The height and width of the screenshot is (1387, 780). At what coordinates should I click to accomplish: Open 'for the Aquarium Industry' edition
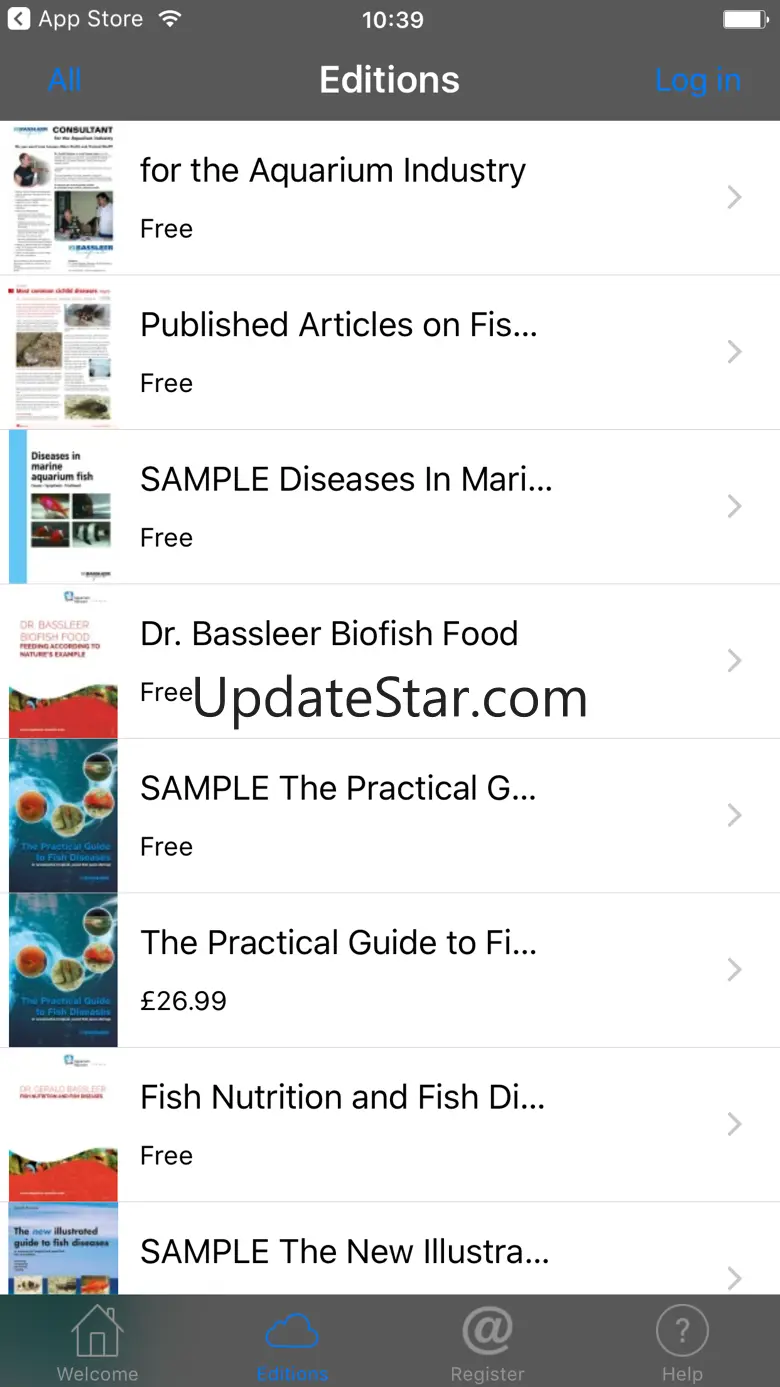click(390, 198)
